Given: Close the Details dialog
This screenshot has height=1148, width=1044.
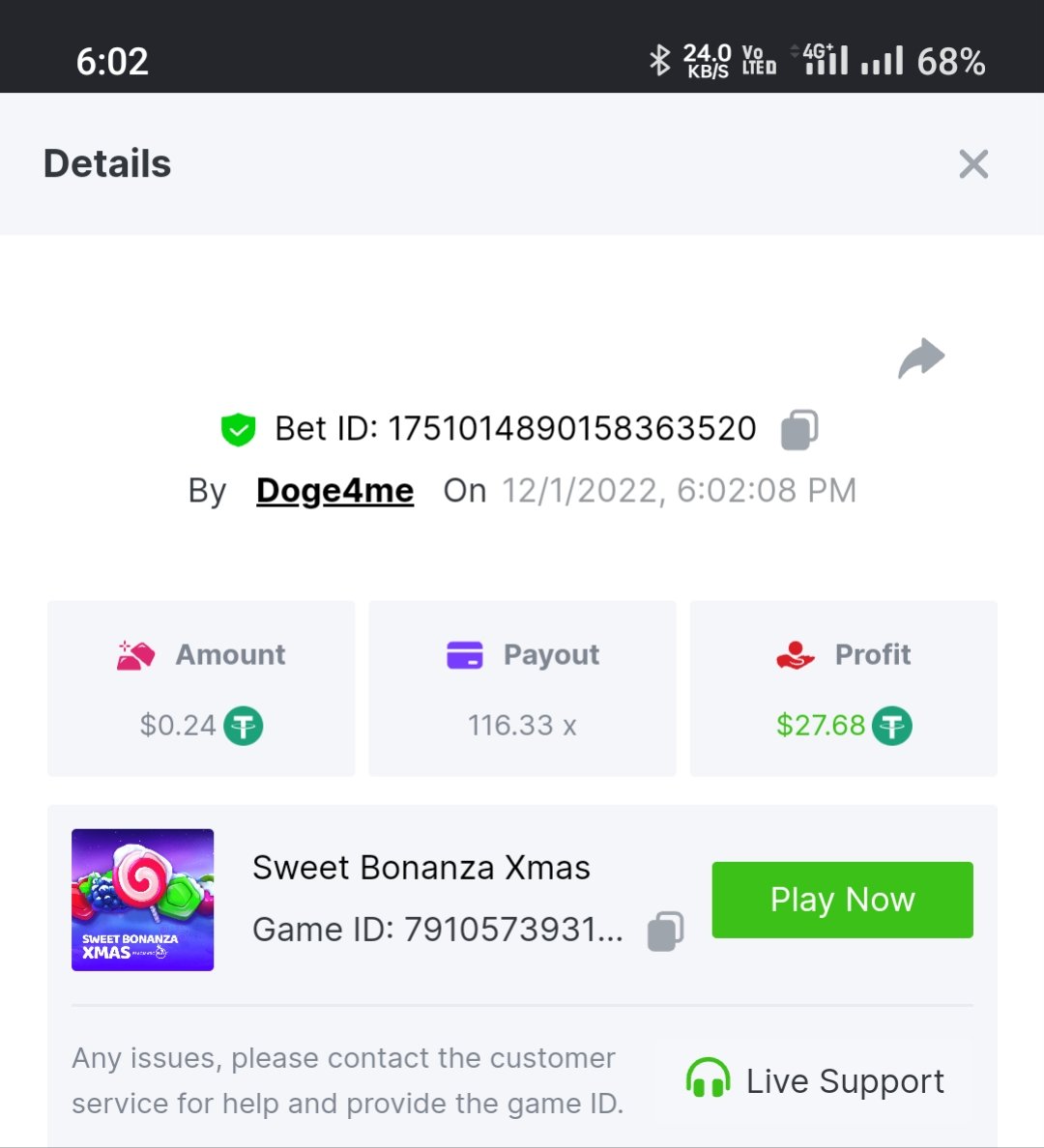Looking at the screenshot, I should click(972, 164).
